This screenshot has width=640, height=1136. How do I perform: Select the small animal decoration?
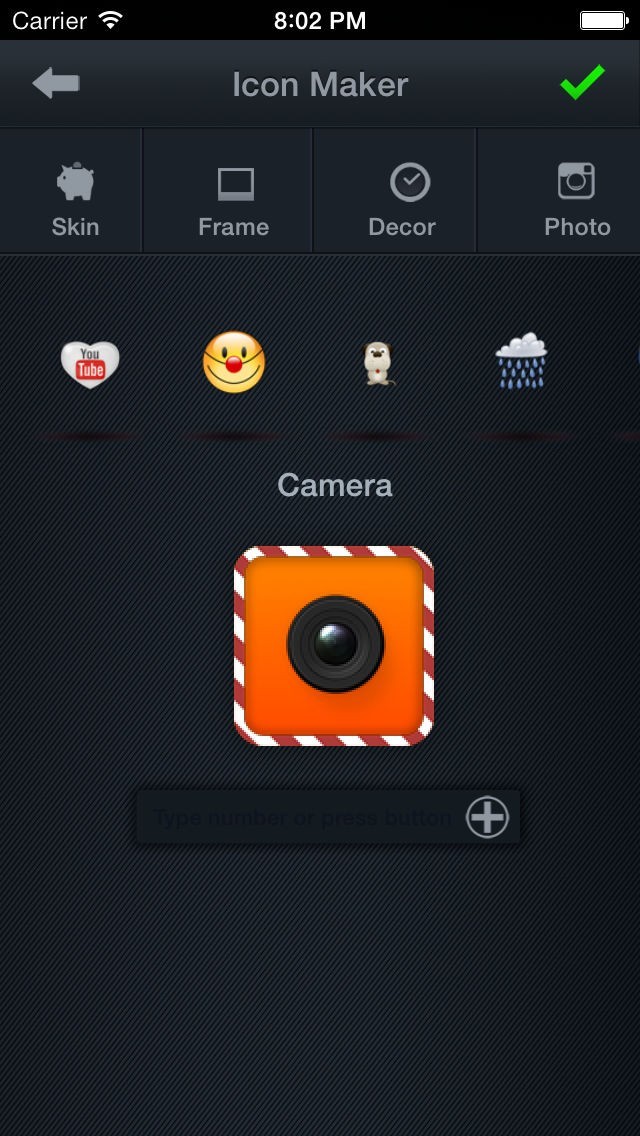379,363
